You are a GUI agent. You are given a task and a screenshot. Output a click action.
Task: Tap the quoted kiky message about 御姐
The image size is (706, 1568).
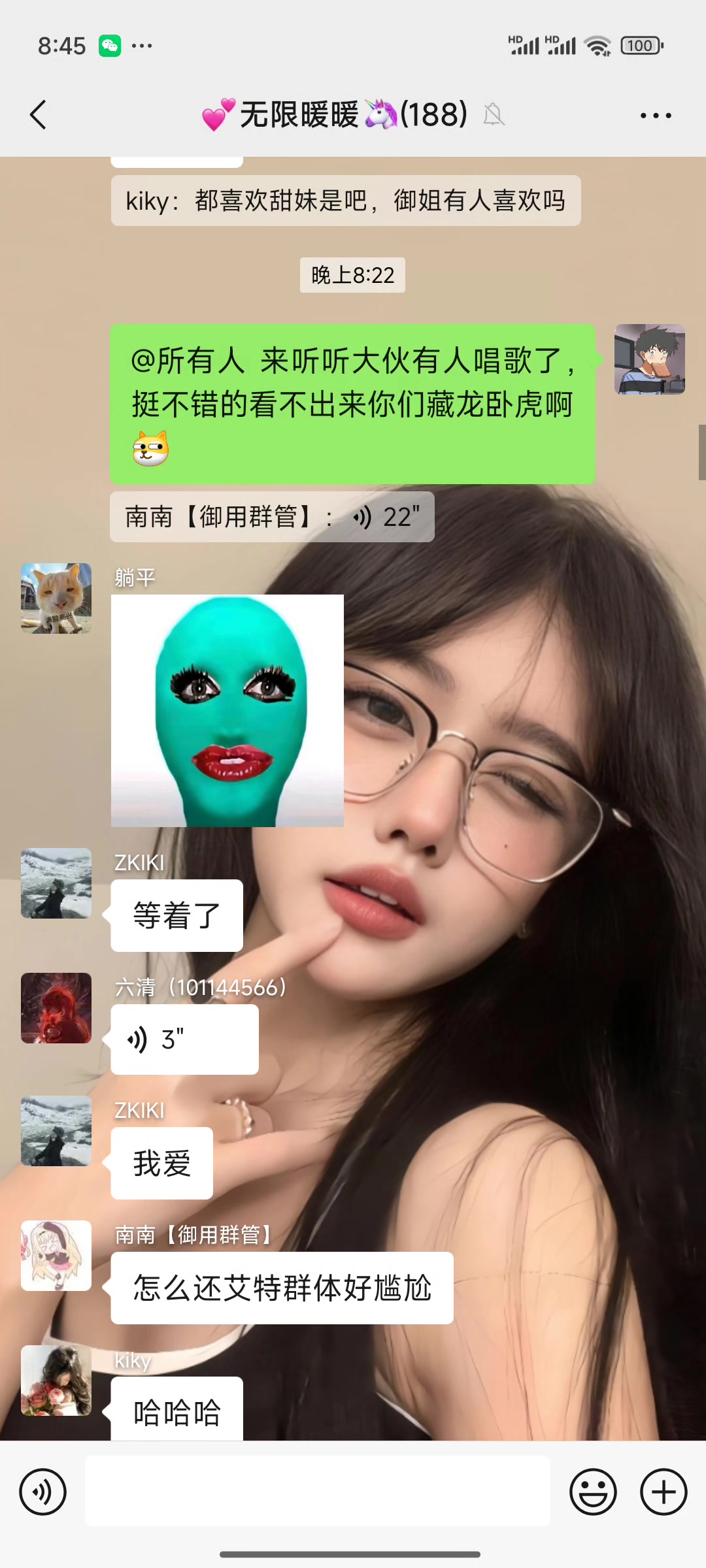point(346,201)
